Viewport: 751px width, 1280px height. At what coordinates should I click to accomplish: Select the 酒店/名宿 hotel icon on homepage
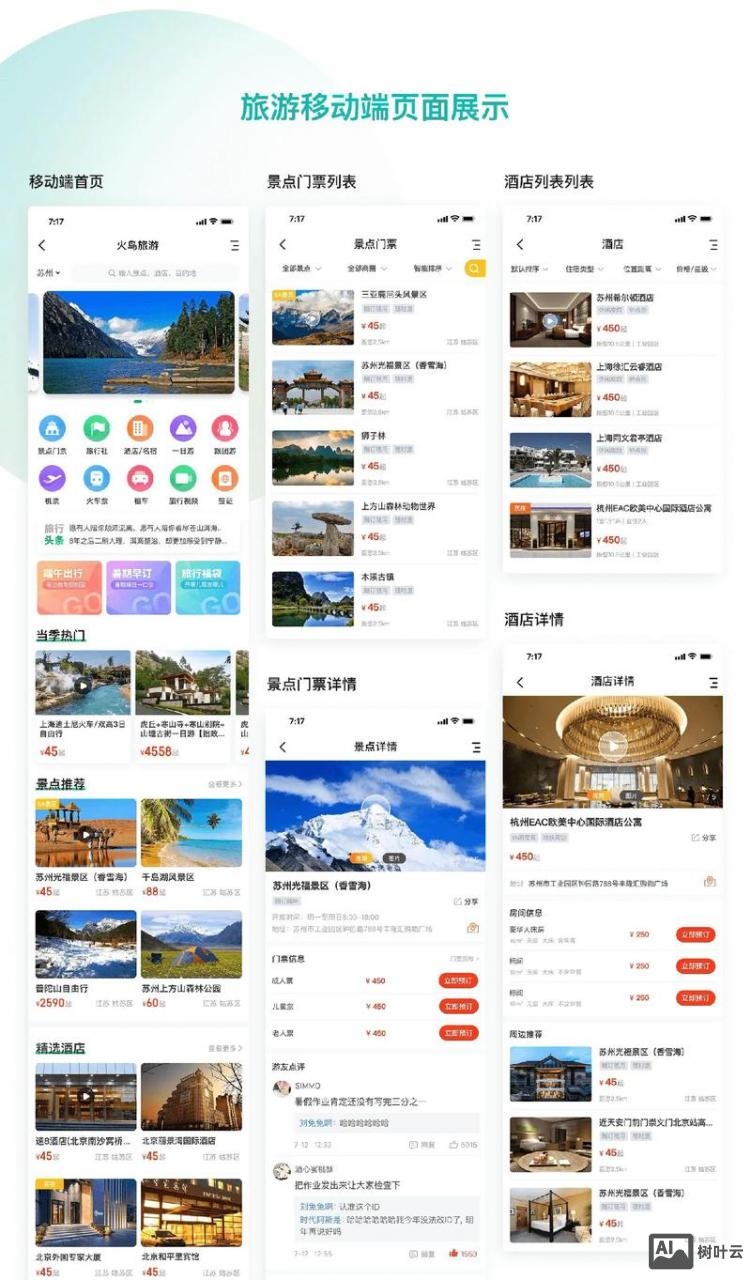[x=137, y=428]
